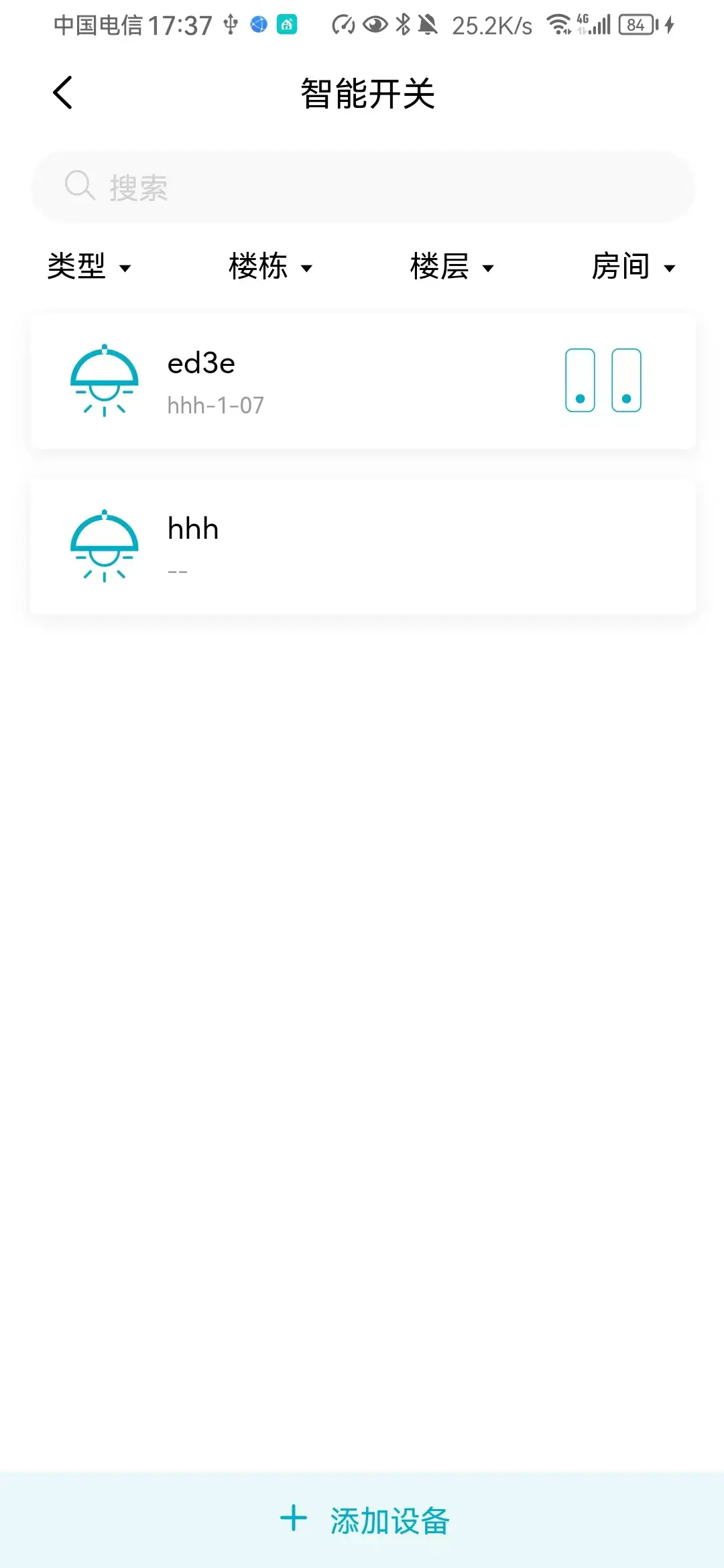Expand the 类型 filter dropdown
This screenshot has width=724, height=1568.
click(x=89, y=267)
